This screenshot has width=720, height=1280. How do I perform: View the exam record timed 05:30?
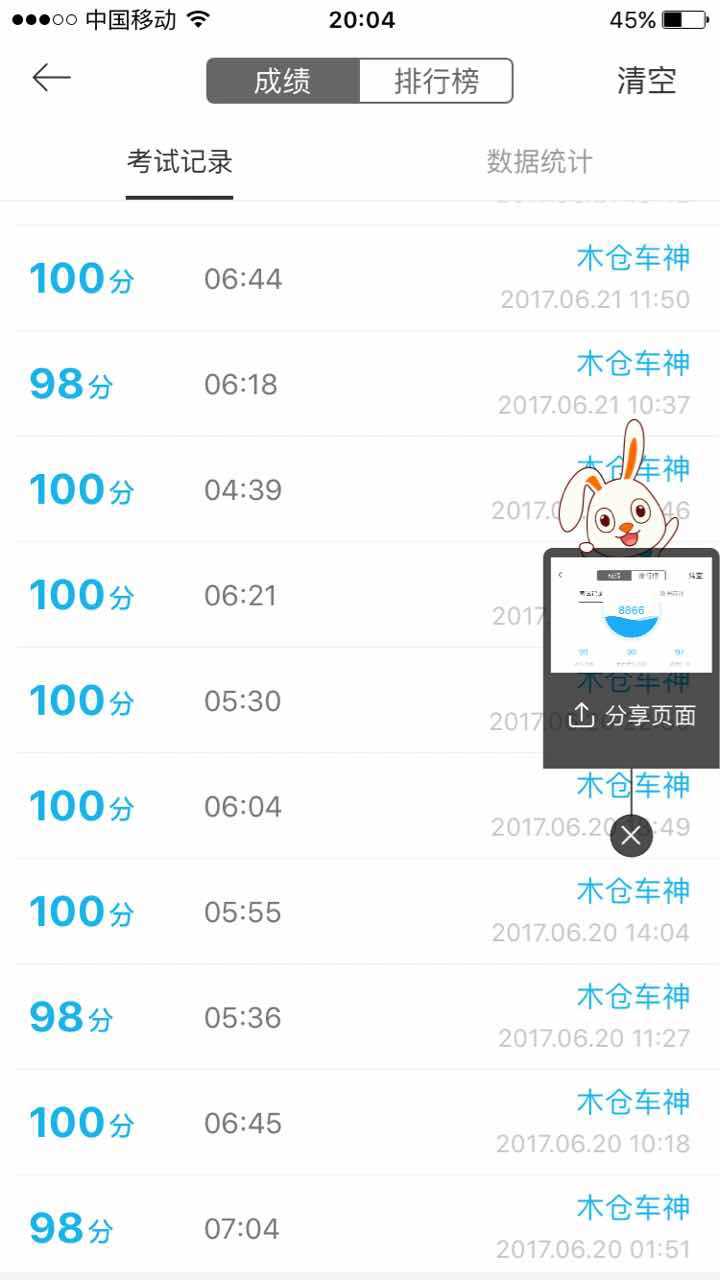click(300, 701)
